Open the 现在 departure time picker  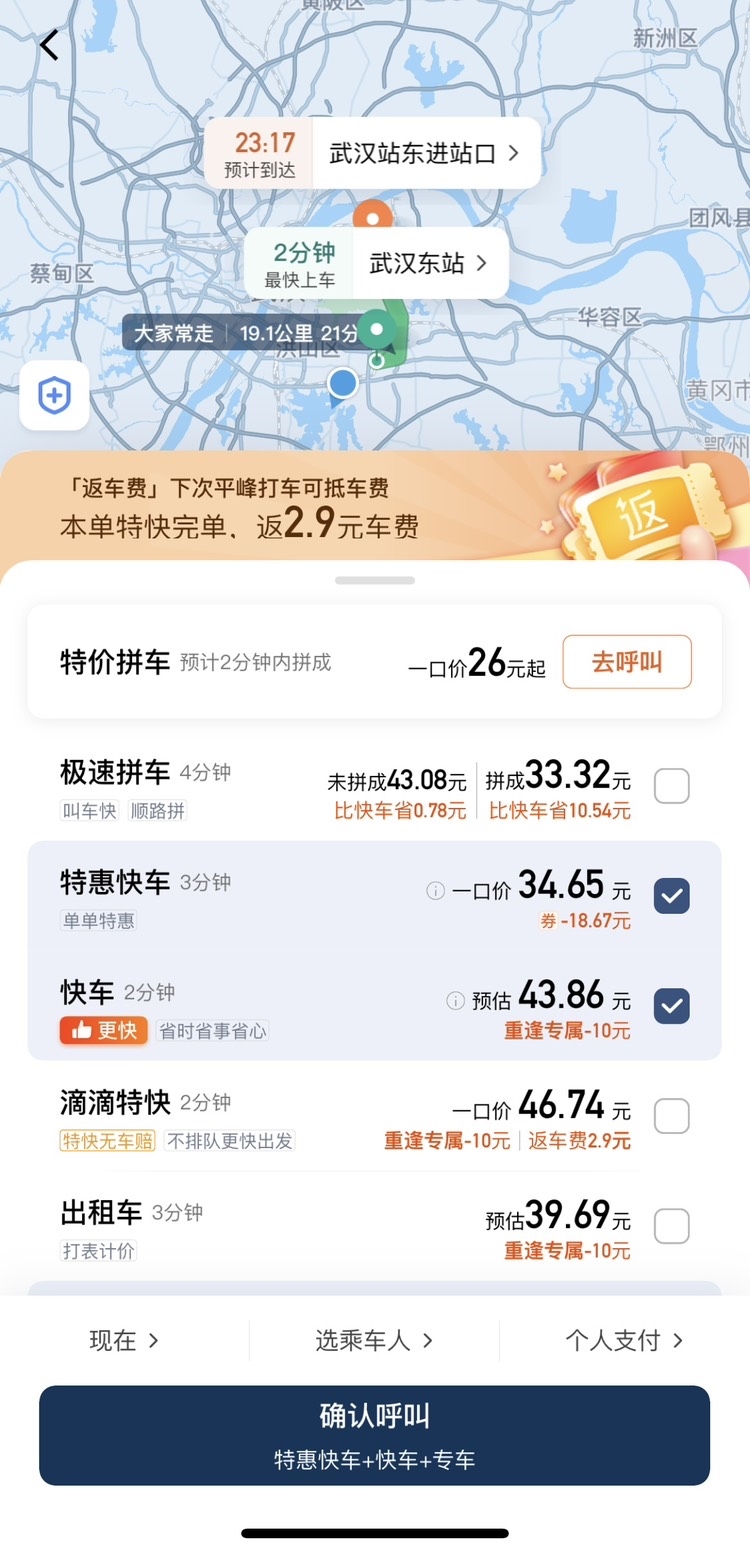(x=124, y=1341)
